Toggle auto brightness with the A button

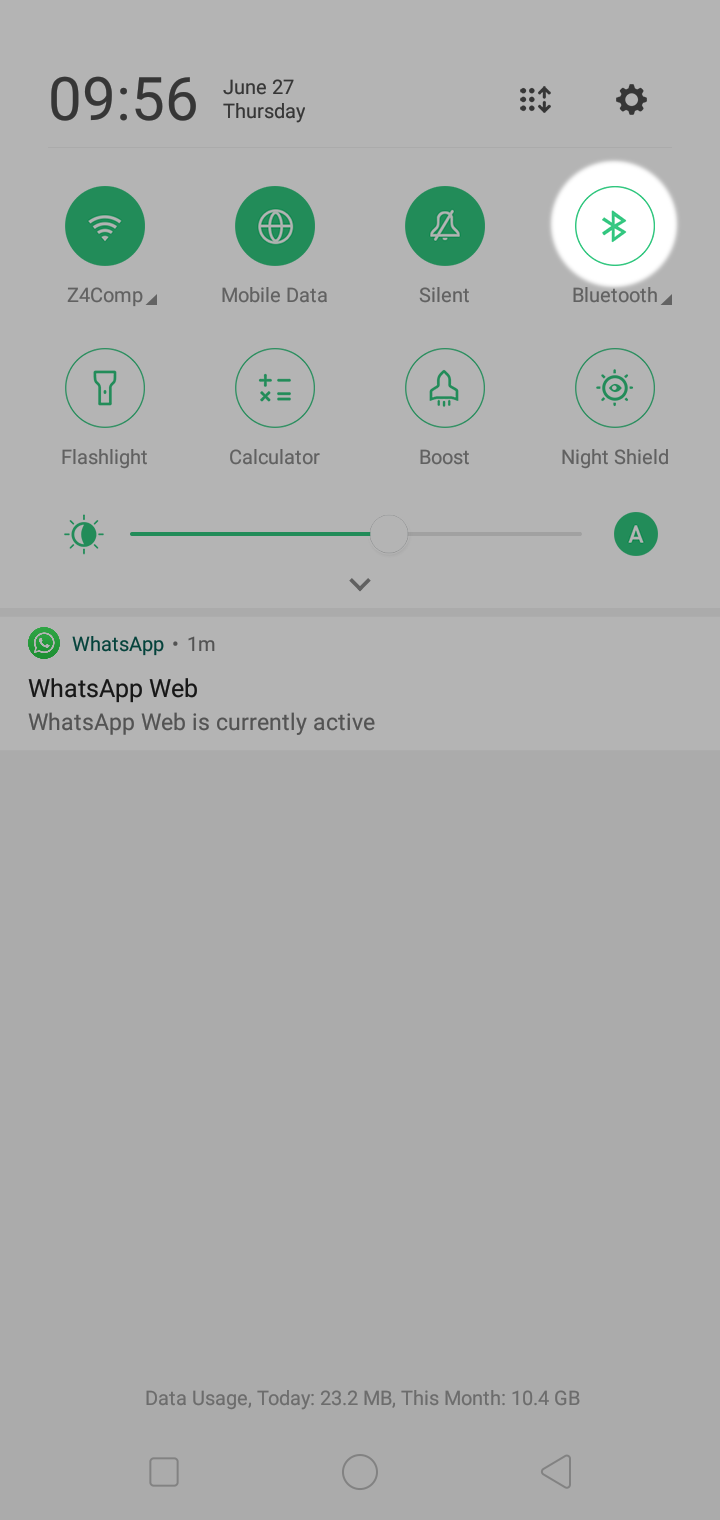pyautogui.click(x=636, y=534)
